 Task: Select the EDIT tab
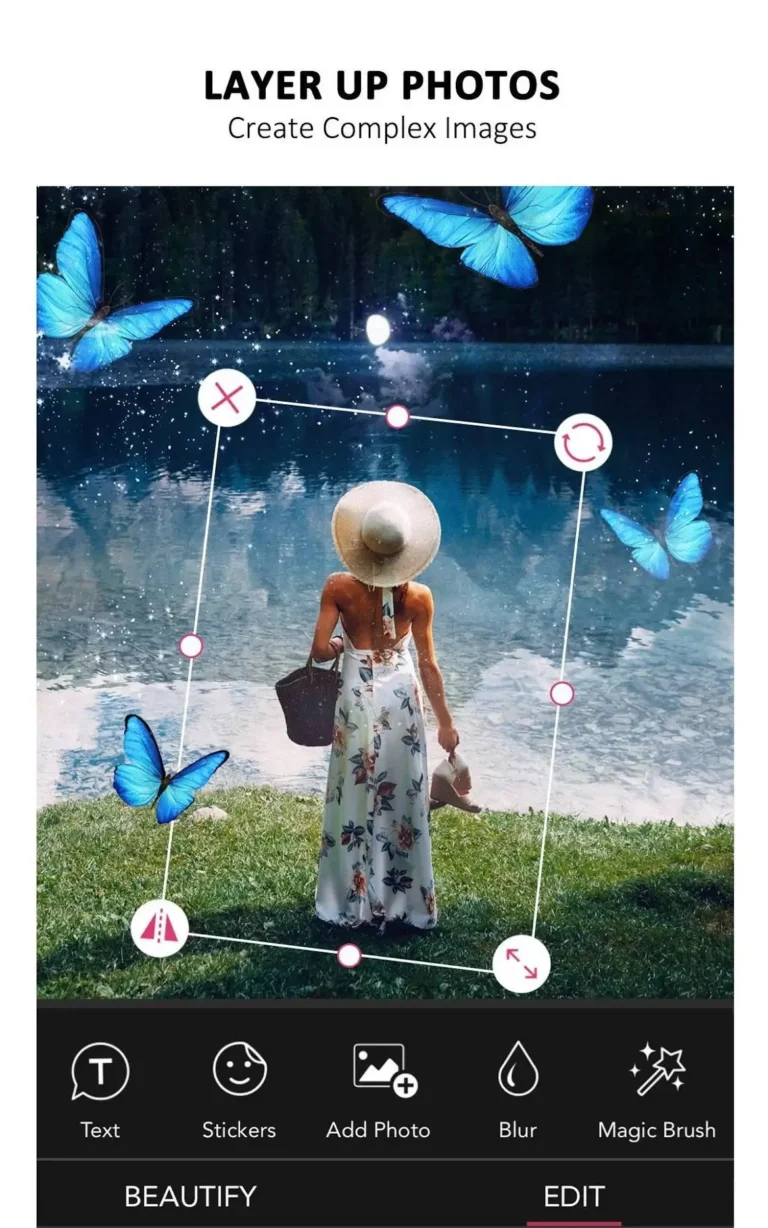572,1193
